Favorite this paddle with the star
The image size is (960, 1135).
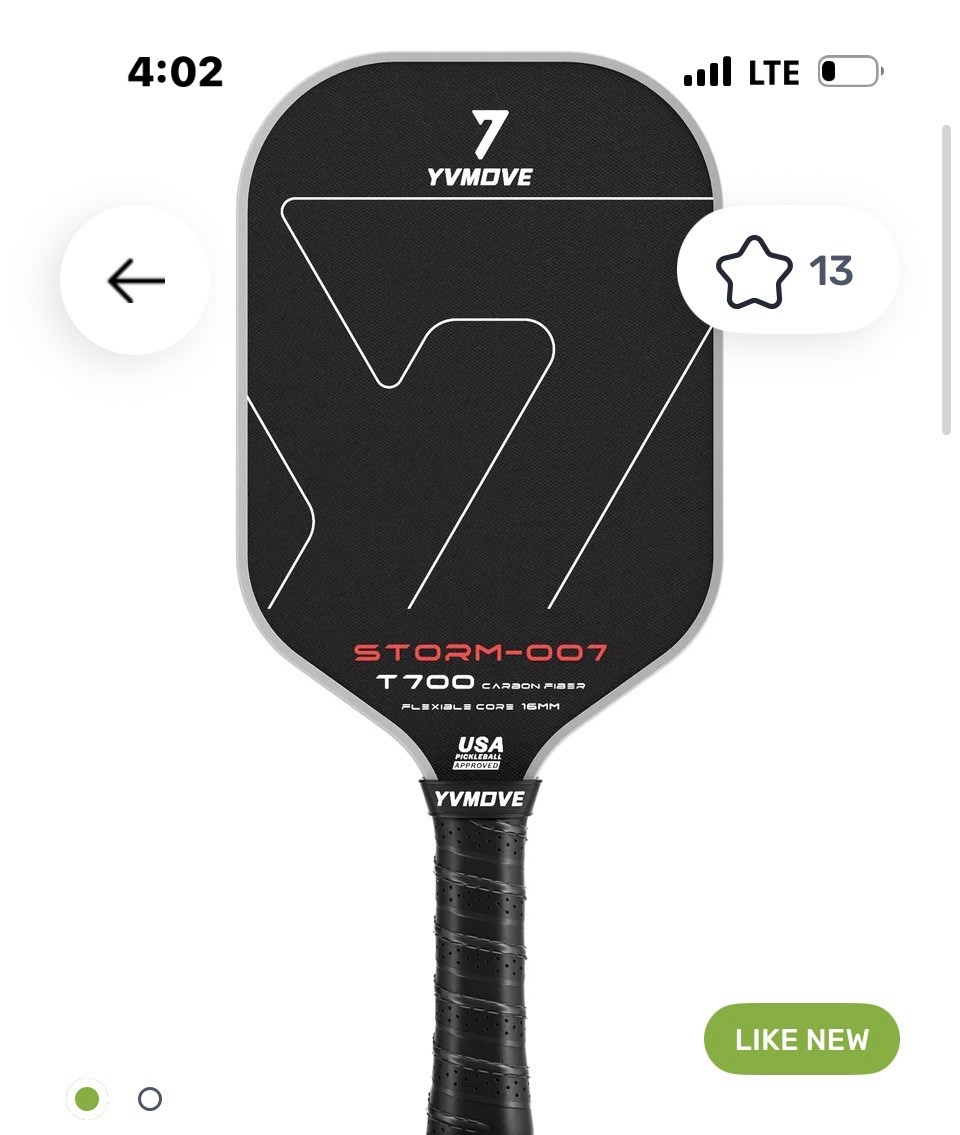coord(753,272)
